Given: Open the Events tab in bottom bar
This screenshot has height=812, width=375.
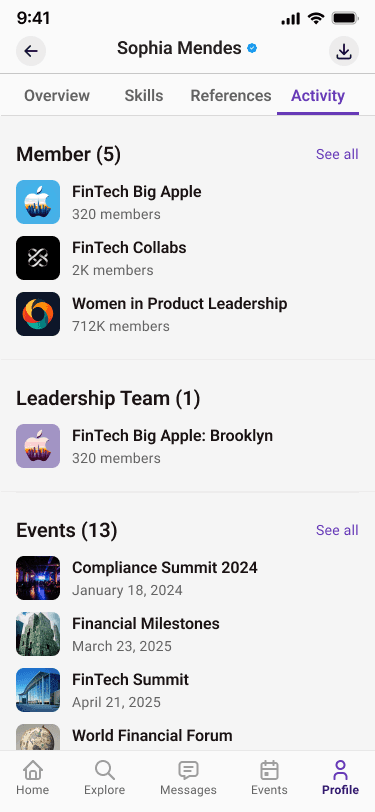Looking at the screenshot, I should point(269,778).
